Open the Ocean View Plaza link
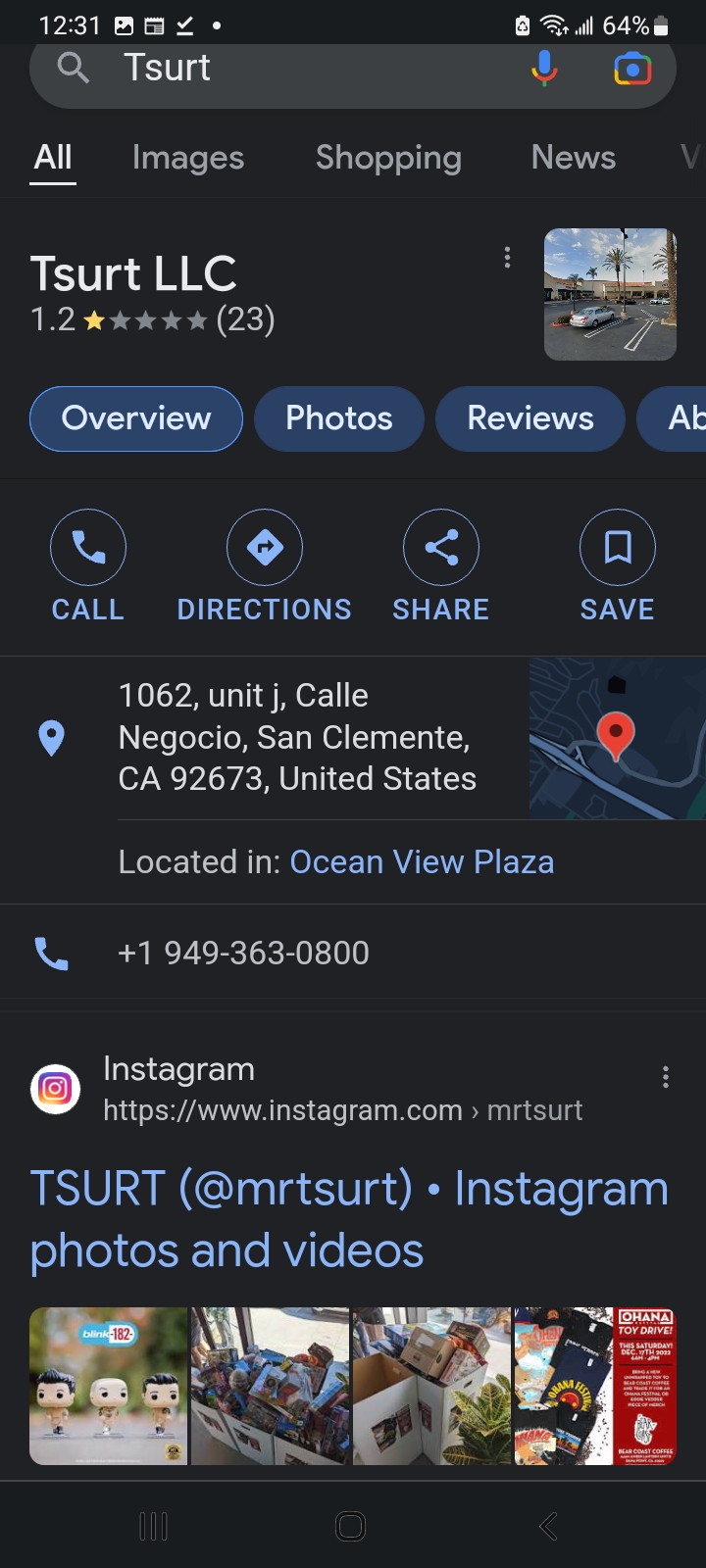 [x=422, y=862]
